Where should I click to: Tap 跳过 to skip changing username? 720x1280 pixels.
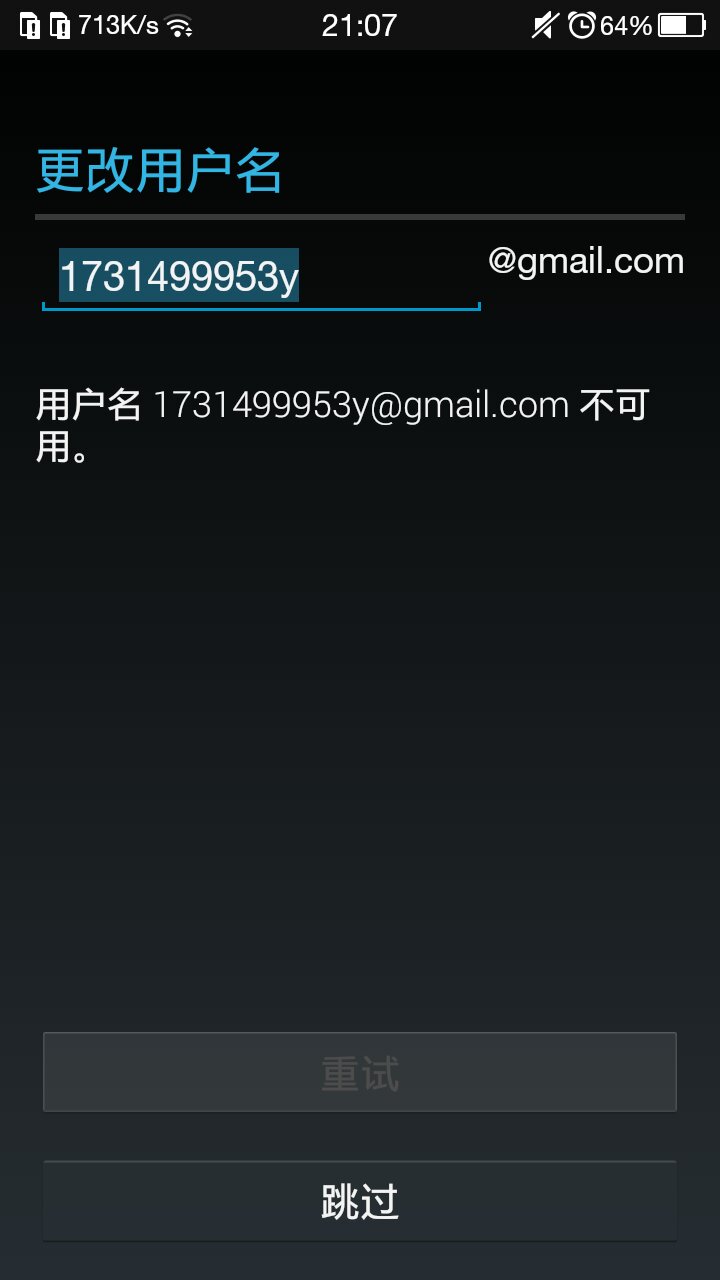[x=360, y=1201]
